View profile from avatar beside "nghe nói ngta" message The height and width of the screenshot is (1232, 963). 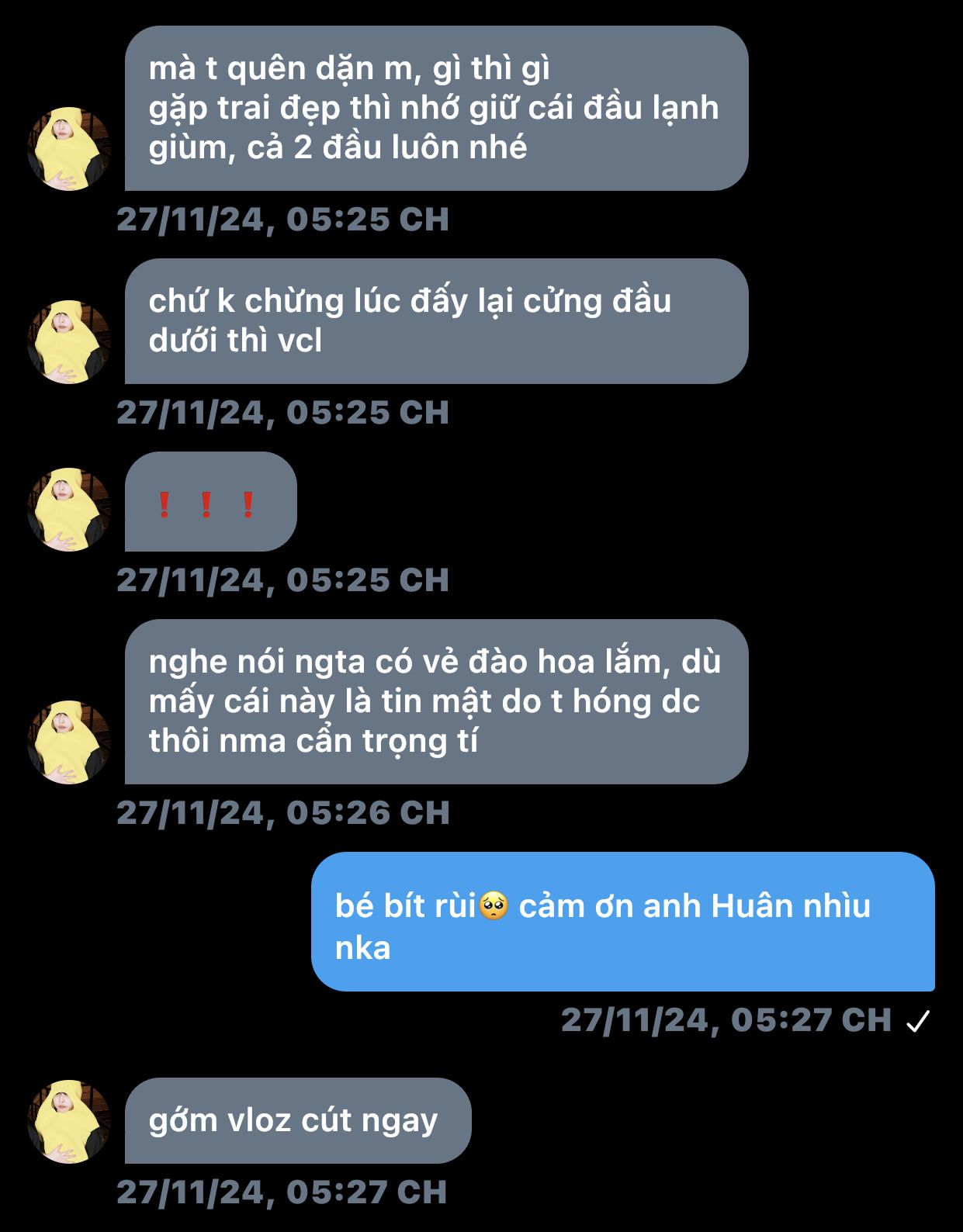click(69, 742)
